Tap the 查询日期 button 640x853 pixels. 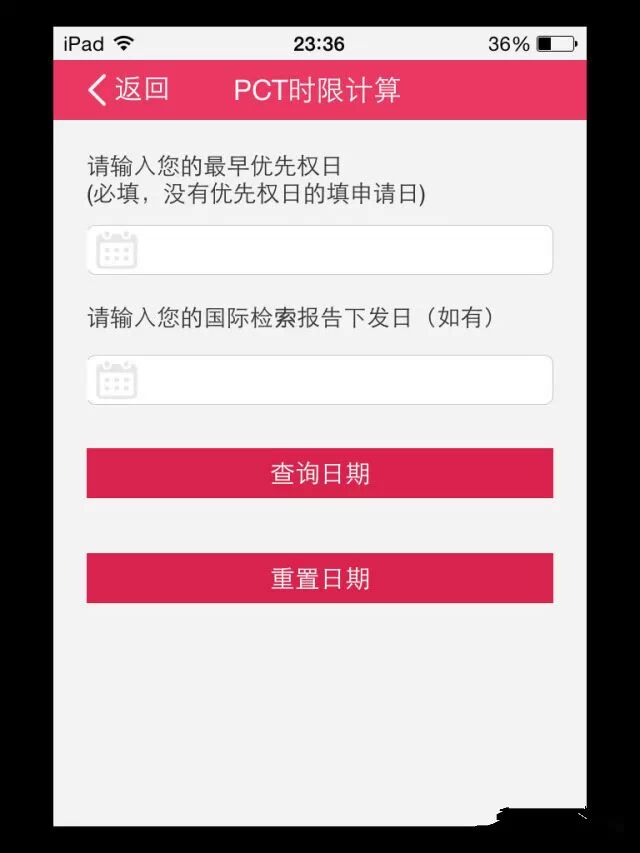(x=320, y=473)
